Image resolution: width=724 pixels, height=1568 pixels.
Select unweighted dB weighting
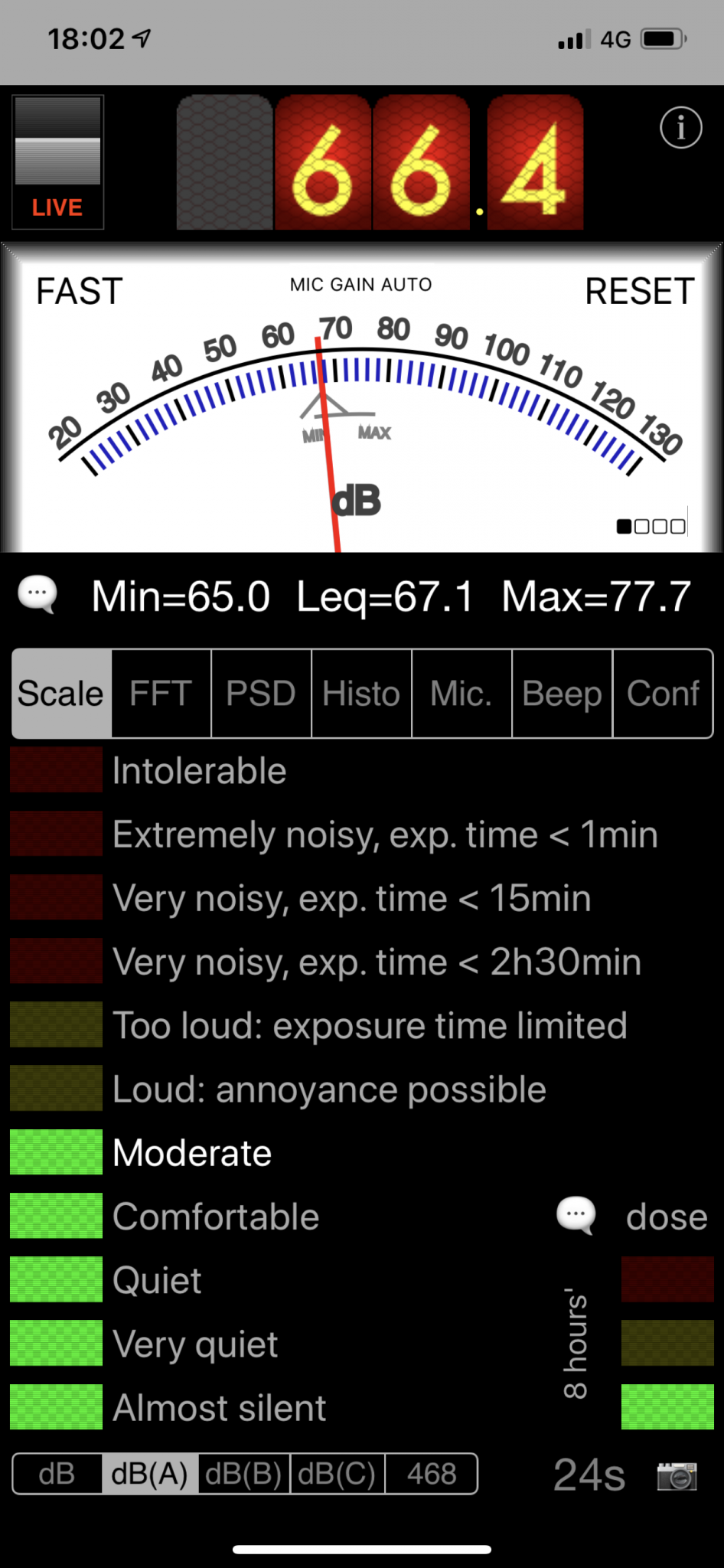click(57, 1474)
